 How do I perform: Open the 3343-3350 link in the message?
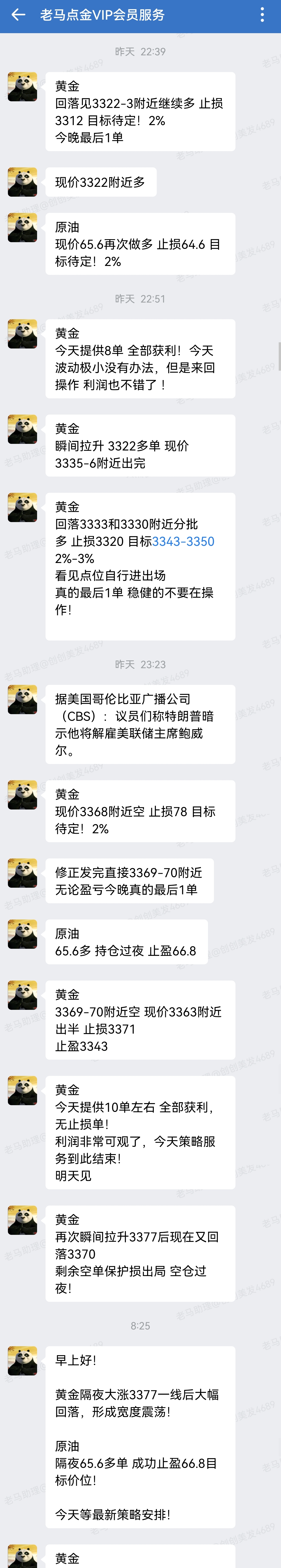pos(183,541)
